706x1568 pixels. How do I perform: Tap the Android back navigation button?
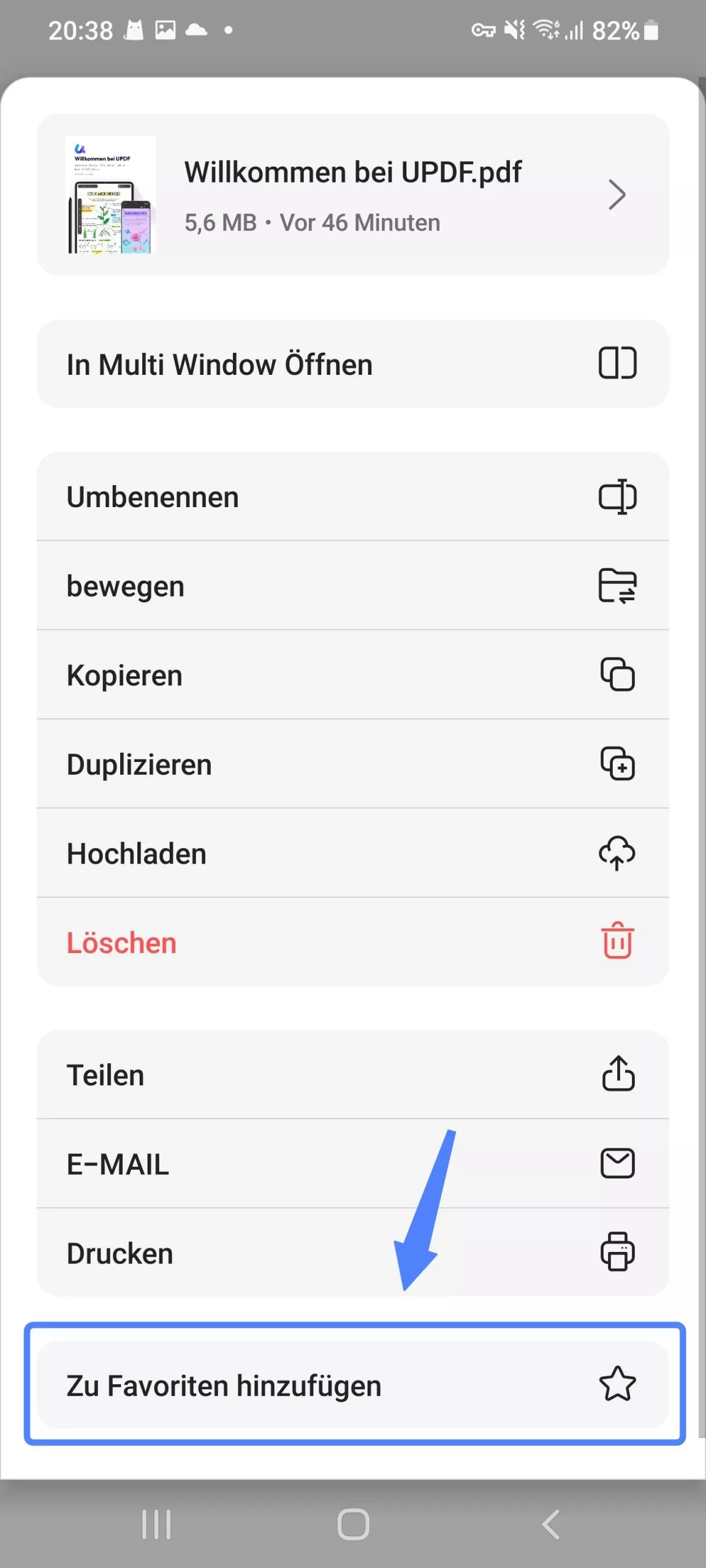point(550,1525)
